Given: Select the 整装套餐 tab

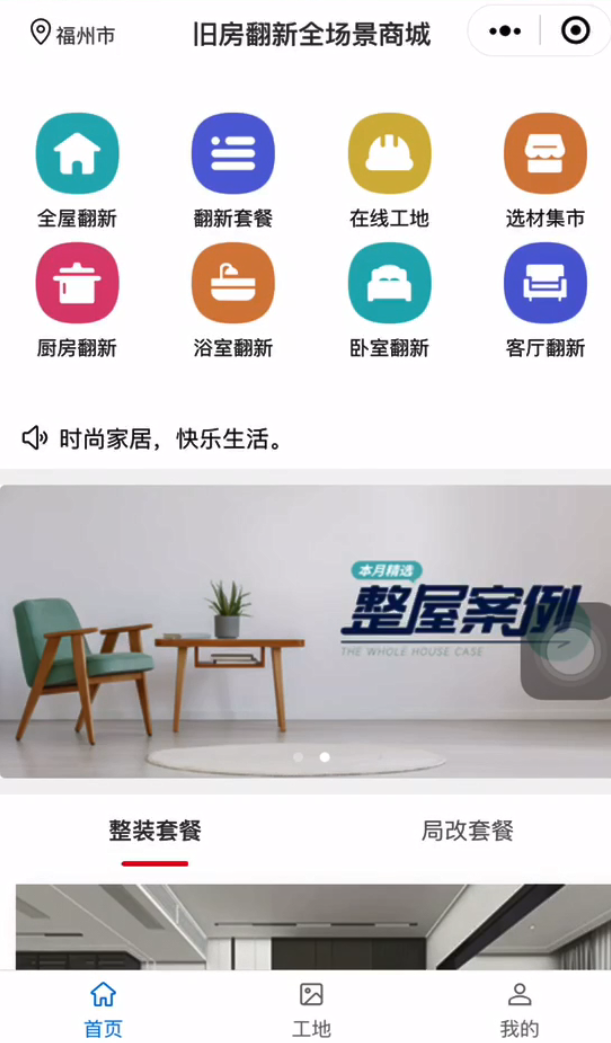Looking at the screenshot, I should pyautogui.click(x=155, y=830).
